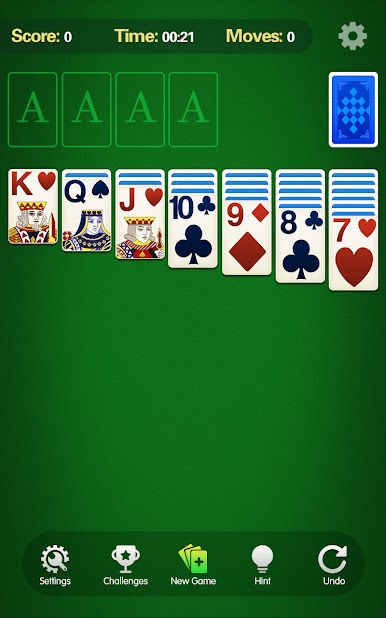
Task: Open the Challenges trophy
Action: 125,564
